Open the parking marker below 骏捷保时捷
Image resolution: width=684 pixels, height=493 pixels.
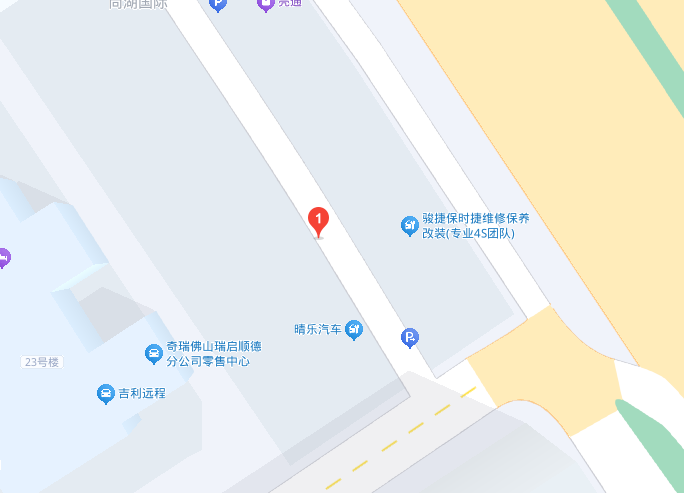pos(410,338)
